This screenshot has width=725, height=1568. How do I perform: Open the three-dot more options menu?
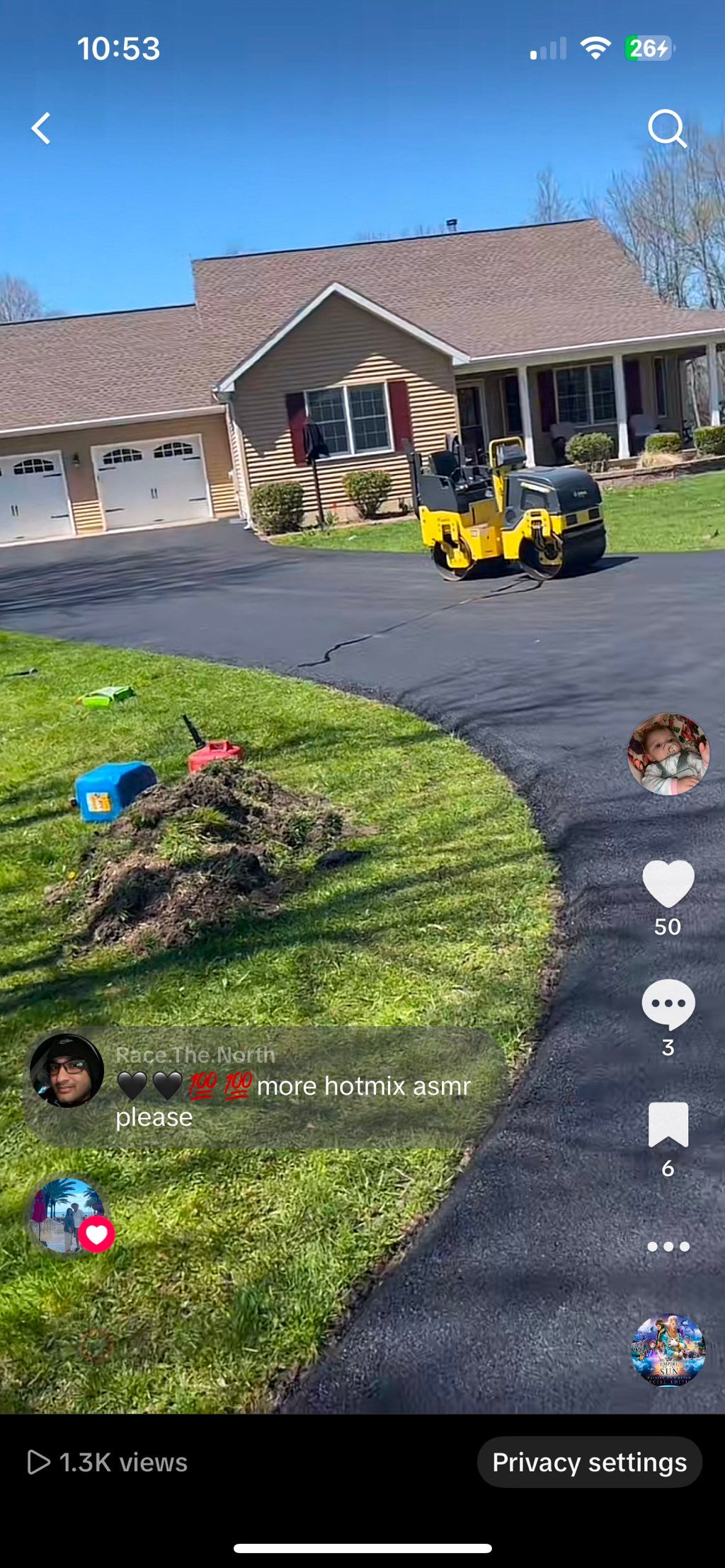668,1247
